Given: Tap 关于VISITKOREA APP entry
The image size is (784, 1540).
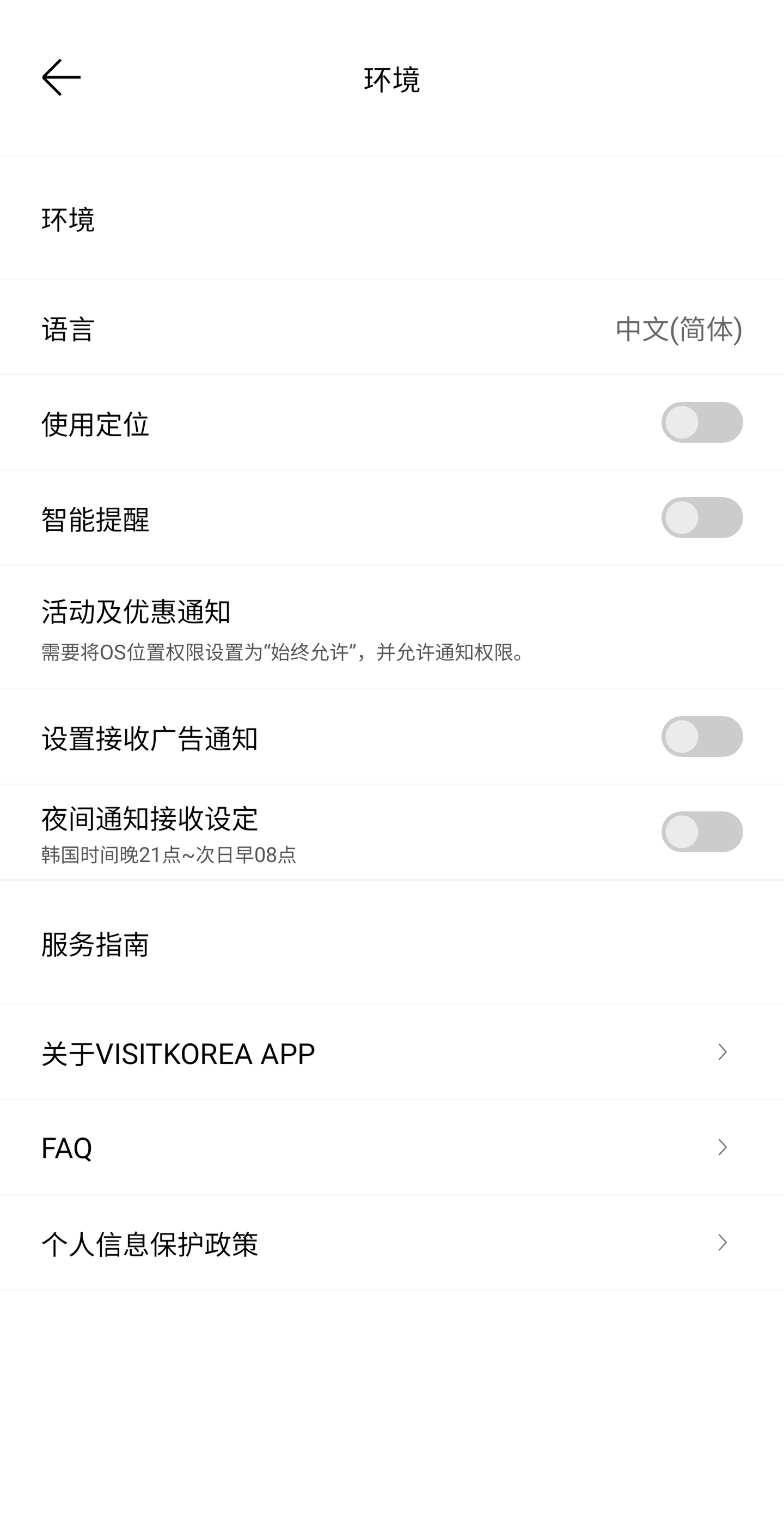Looking at the screenshot, I should point(177,1053).
